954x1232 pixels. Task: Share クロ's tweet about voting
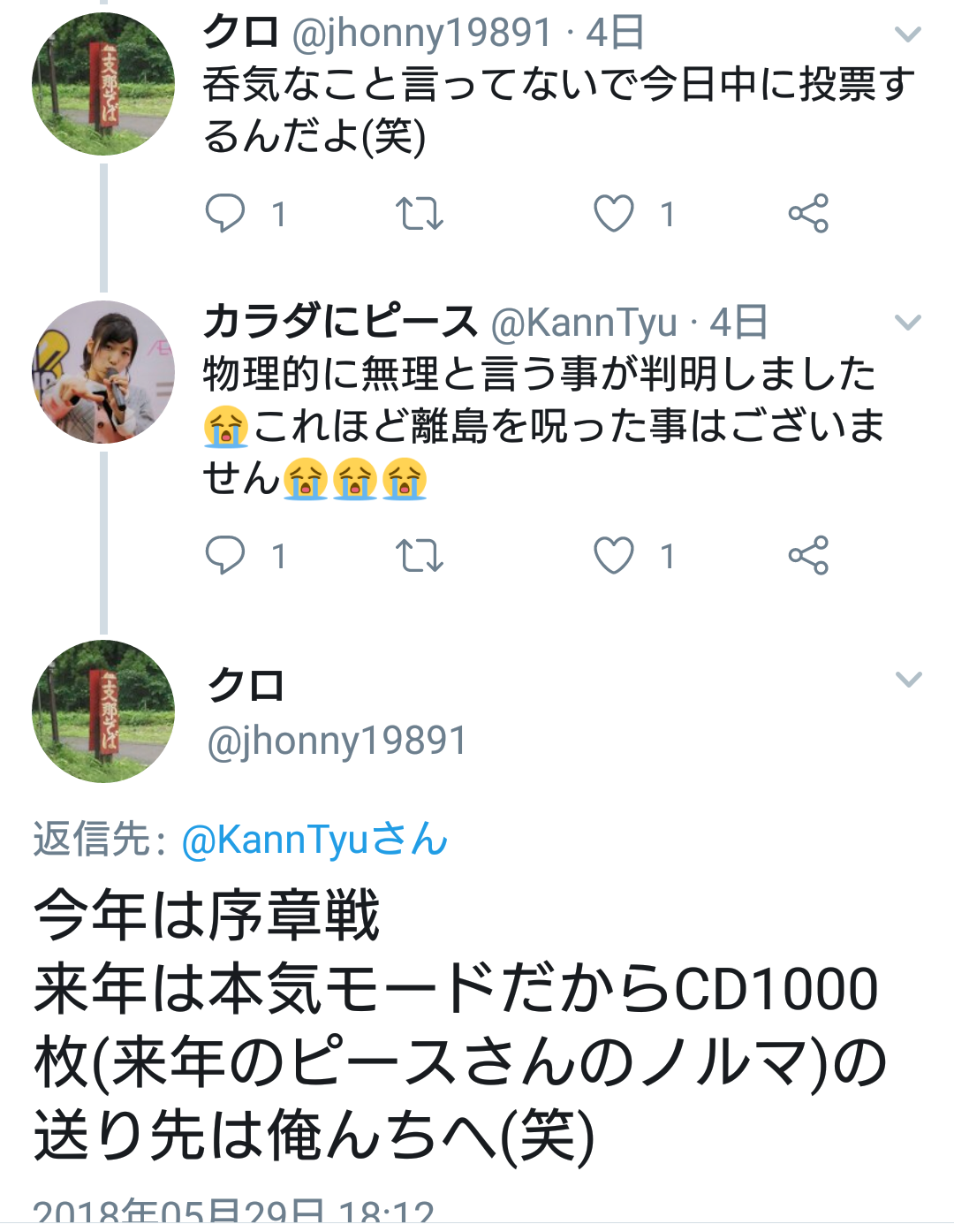coord(810,213)
